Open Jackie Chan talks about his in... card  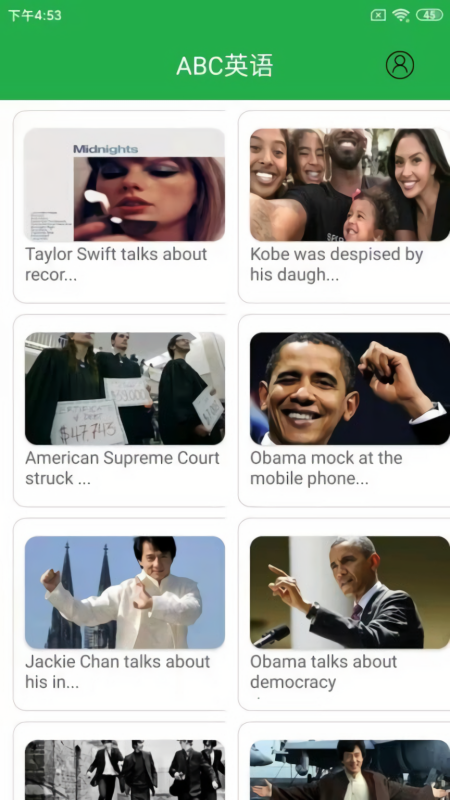(x=119, y=614)
